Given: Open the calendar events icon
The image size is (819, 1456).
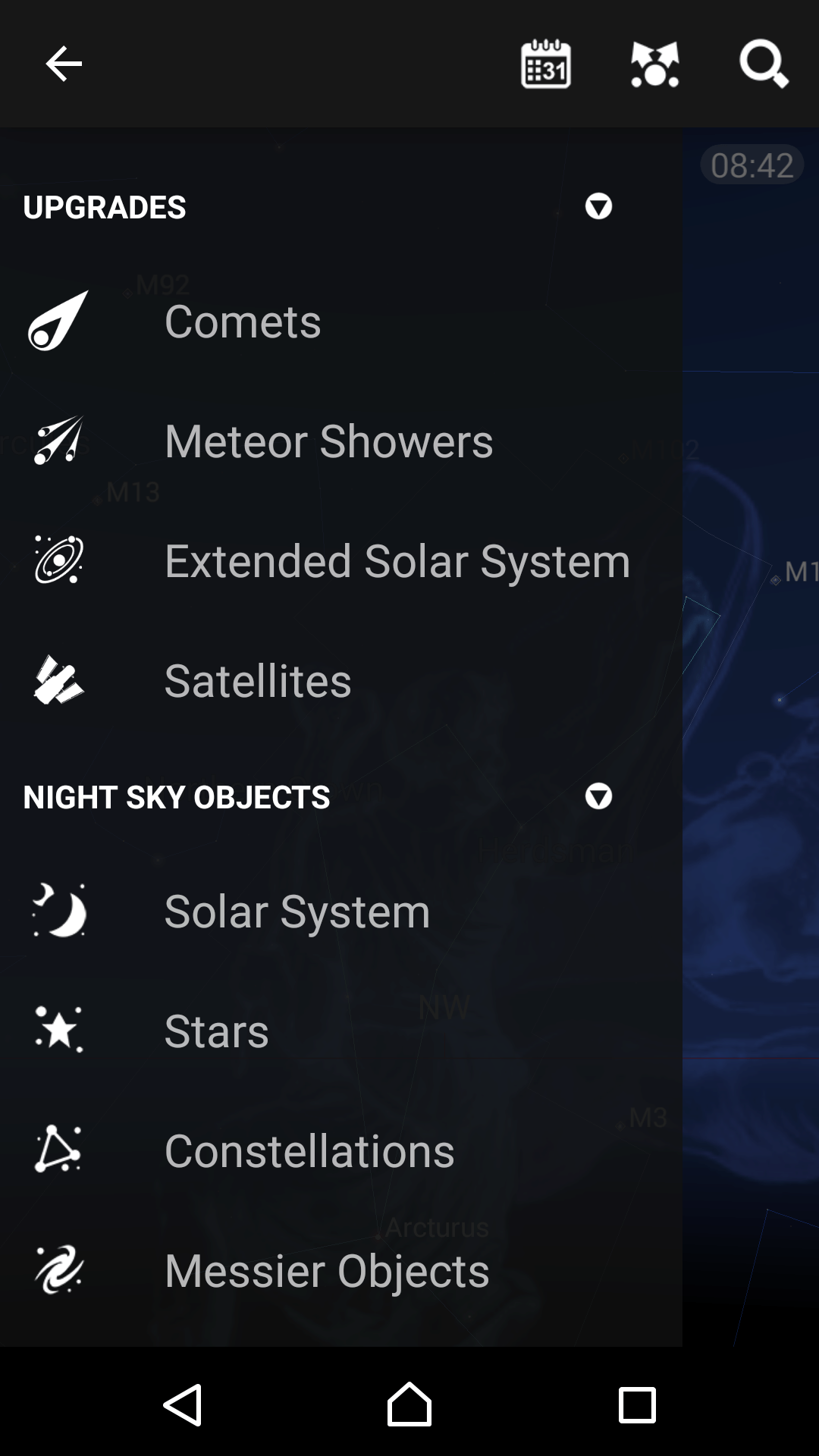Looking at the screenshot, I should tap(546, 64).
